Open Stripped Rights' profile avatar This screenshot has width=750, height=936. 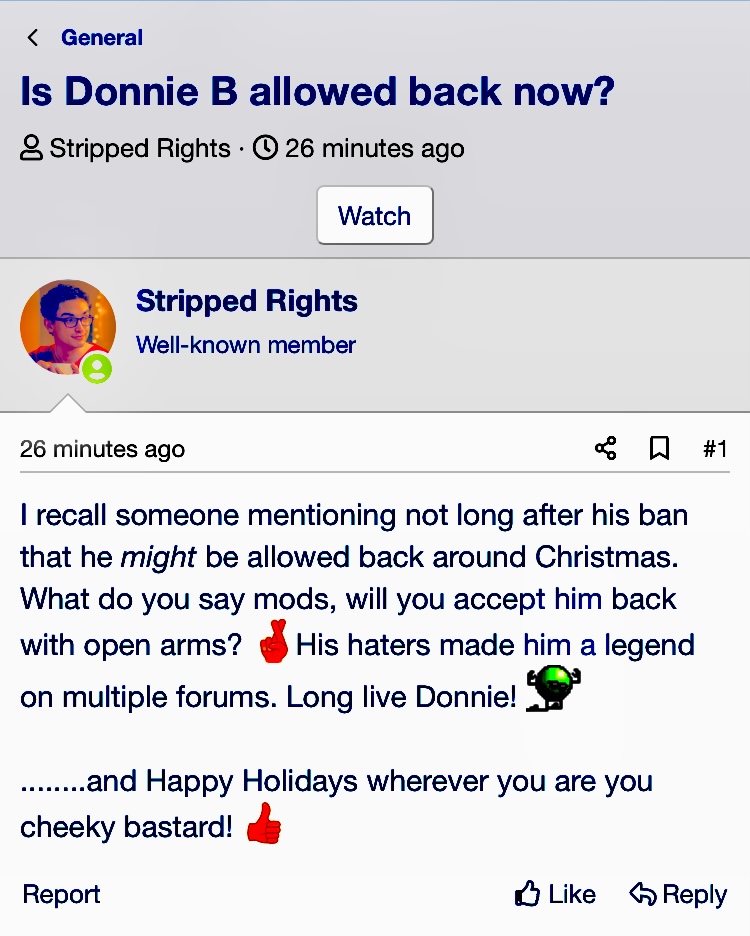coord(68,327)
